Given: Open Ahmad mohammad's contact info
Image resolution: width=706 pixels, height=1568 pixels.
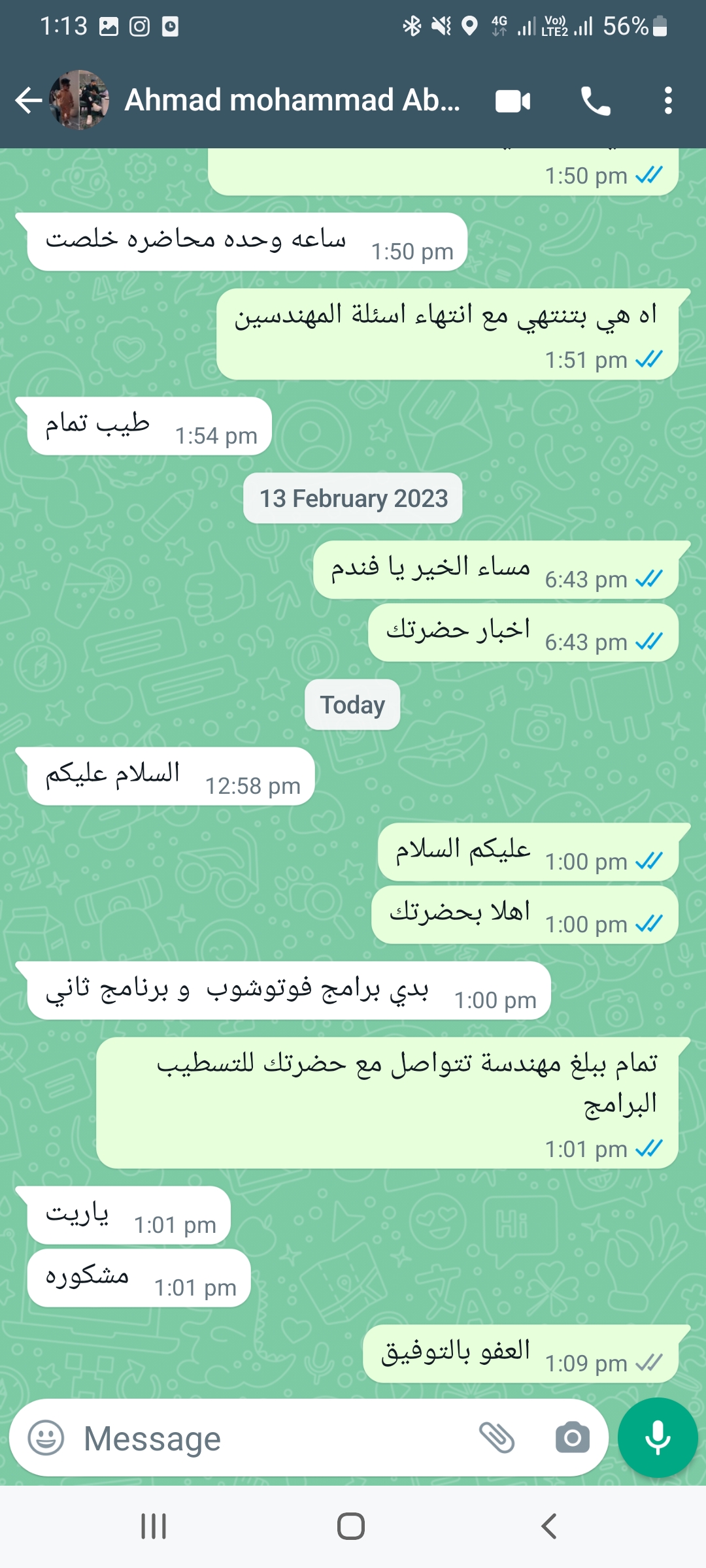Looking at the screenshot, I should click(x=292, y=101).
